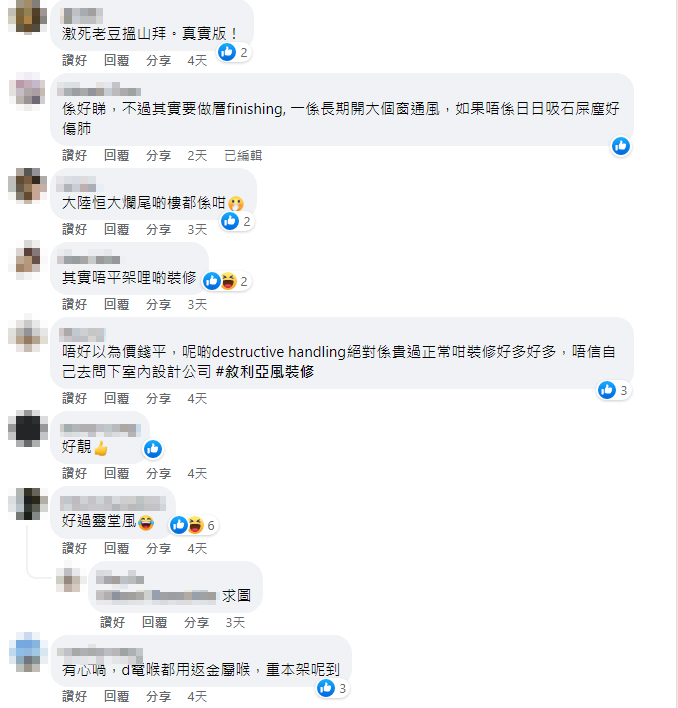678x708 pixels.
Task: Tap 已編輯 under the finishing comment
Action: pos(243,155)
